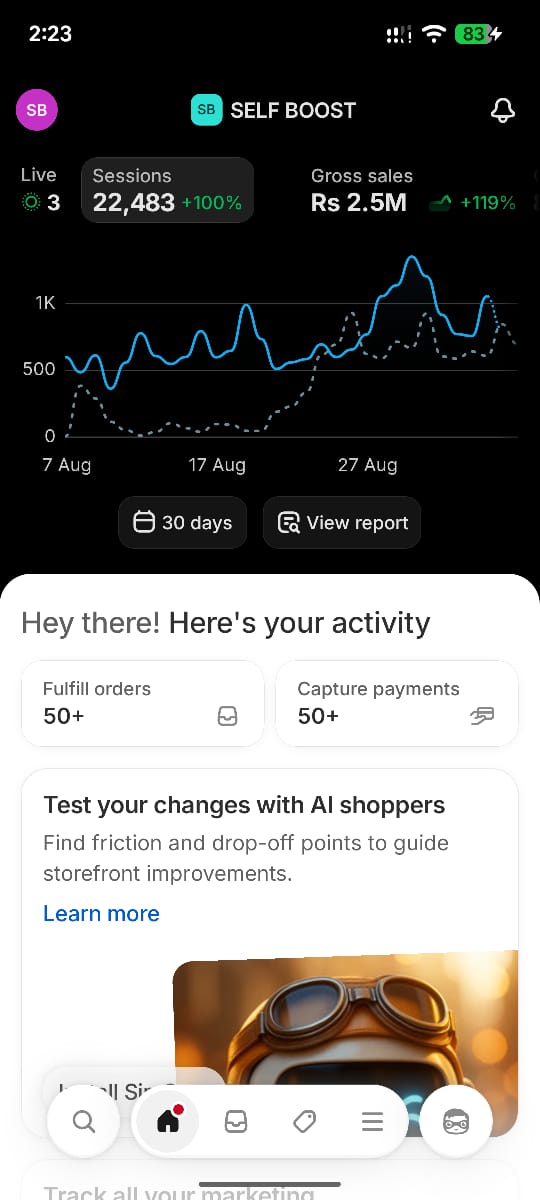Tap the View report button
540x1200 pixels.
coord(342,522)
